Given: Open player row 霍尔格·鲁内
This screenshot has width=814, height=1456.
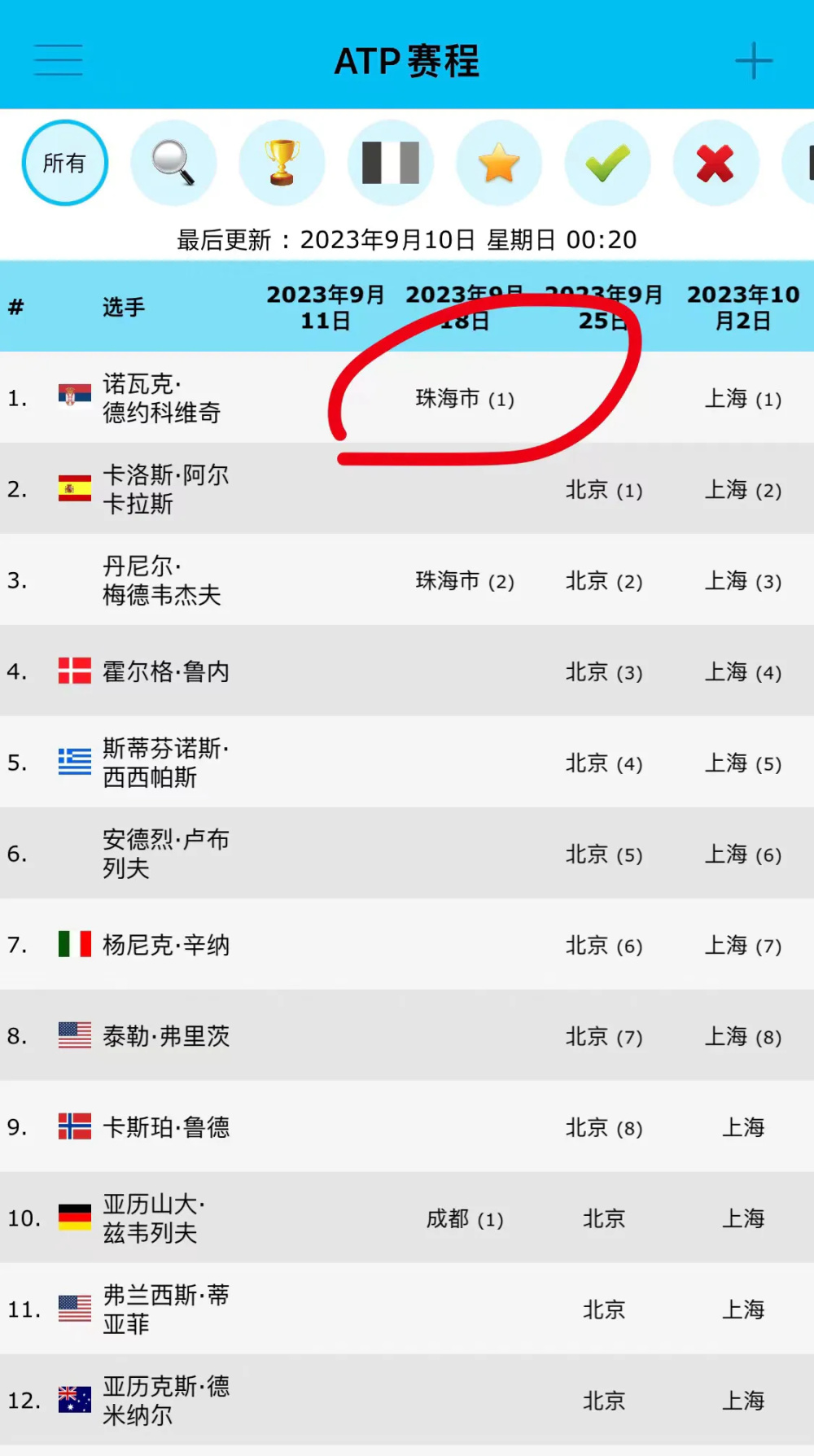Looking at the screenshot, I should pos(407,671).
